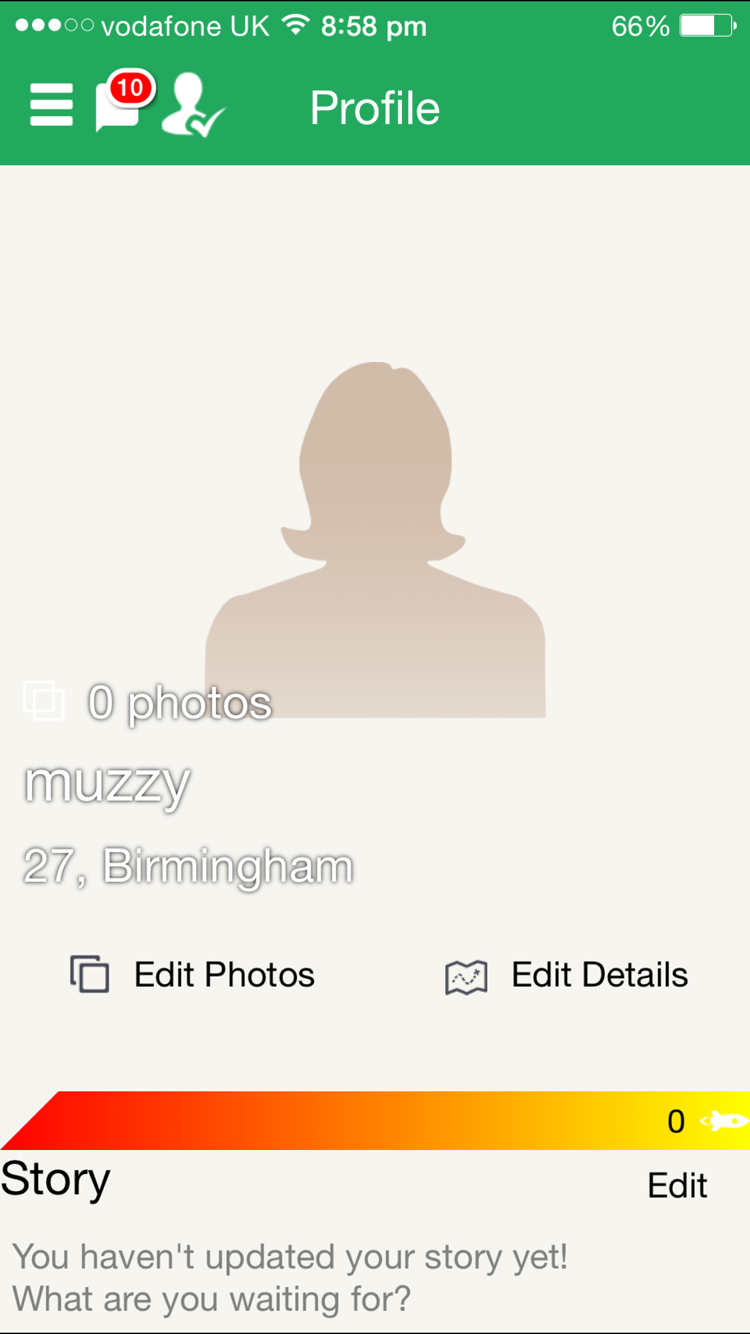The width and height of the screenshot is (750, 1334).
Task: Click the map icon beside Edit Details
Action: coord(466,973)
